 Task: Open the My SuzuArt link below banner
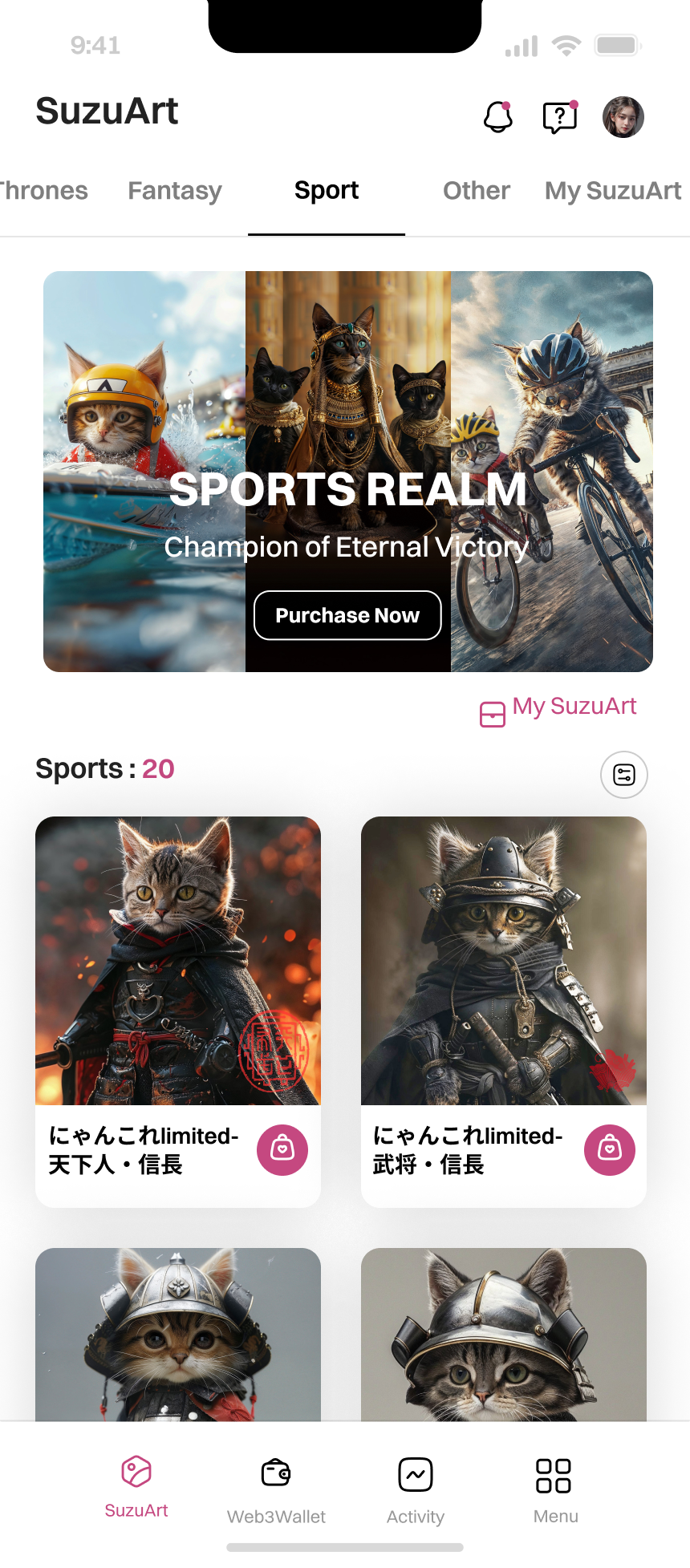[x=559, y=708]
